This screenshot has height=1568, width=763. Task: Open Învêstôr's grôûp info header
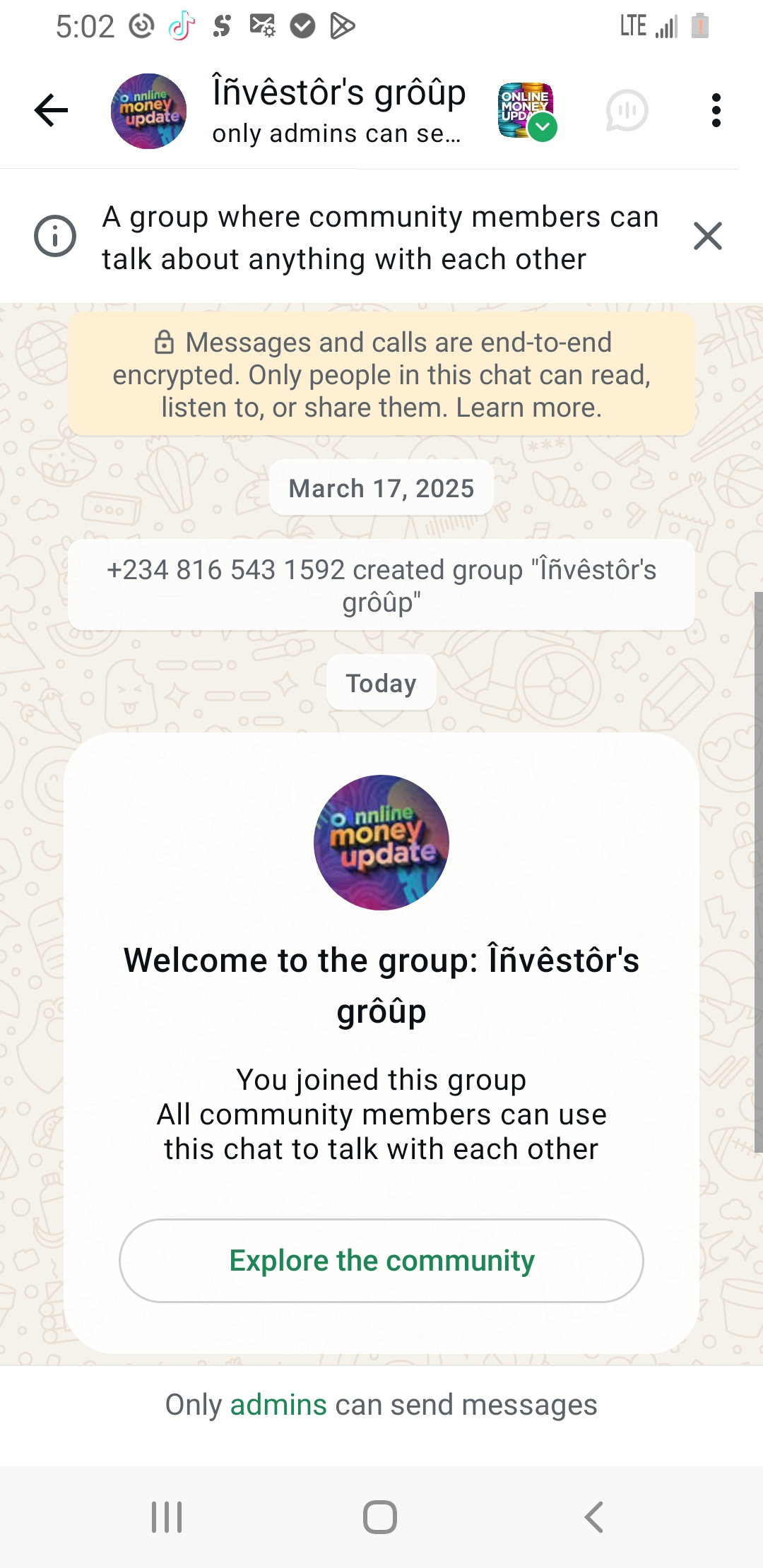point(339,111)
